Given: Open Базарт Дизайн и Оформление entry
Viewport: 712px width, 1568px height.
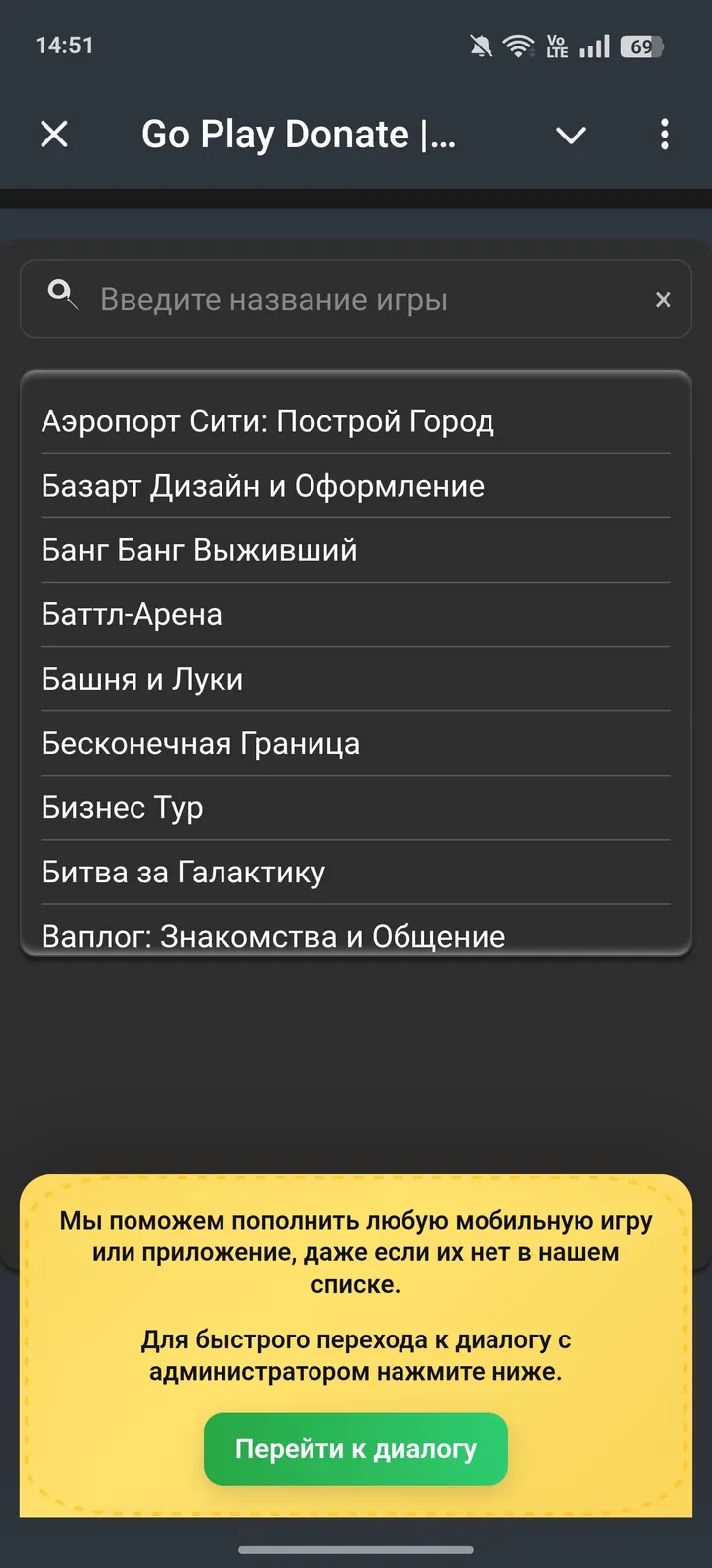Looking at the screenshot, I should click(x=262, y=486).
